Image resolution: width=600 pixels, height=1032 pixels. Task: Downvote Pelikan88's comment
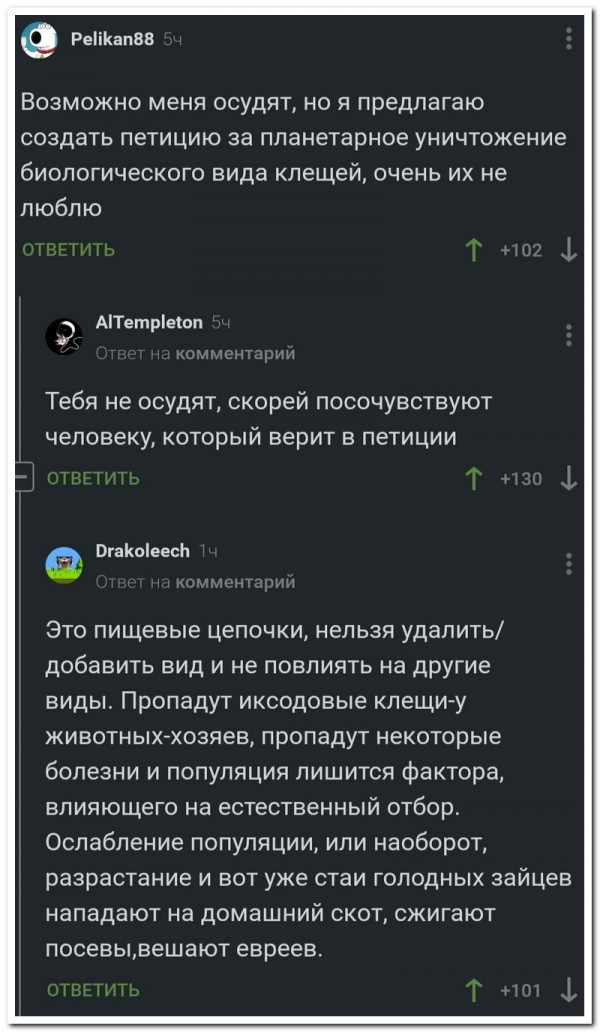click(x=569, y=249)
